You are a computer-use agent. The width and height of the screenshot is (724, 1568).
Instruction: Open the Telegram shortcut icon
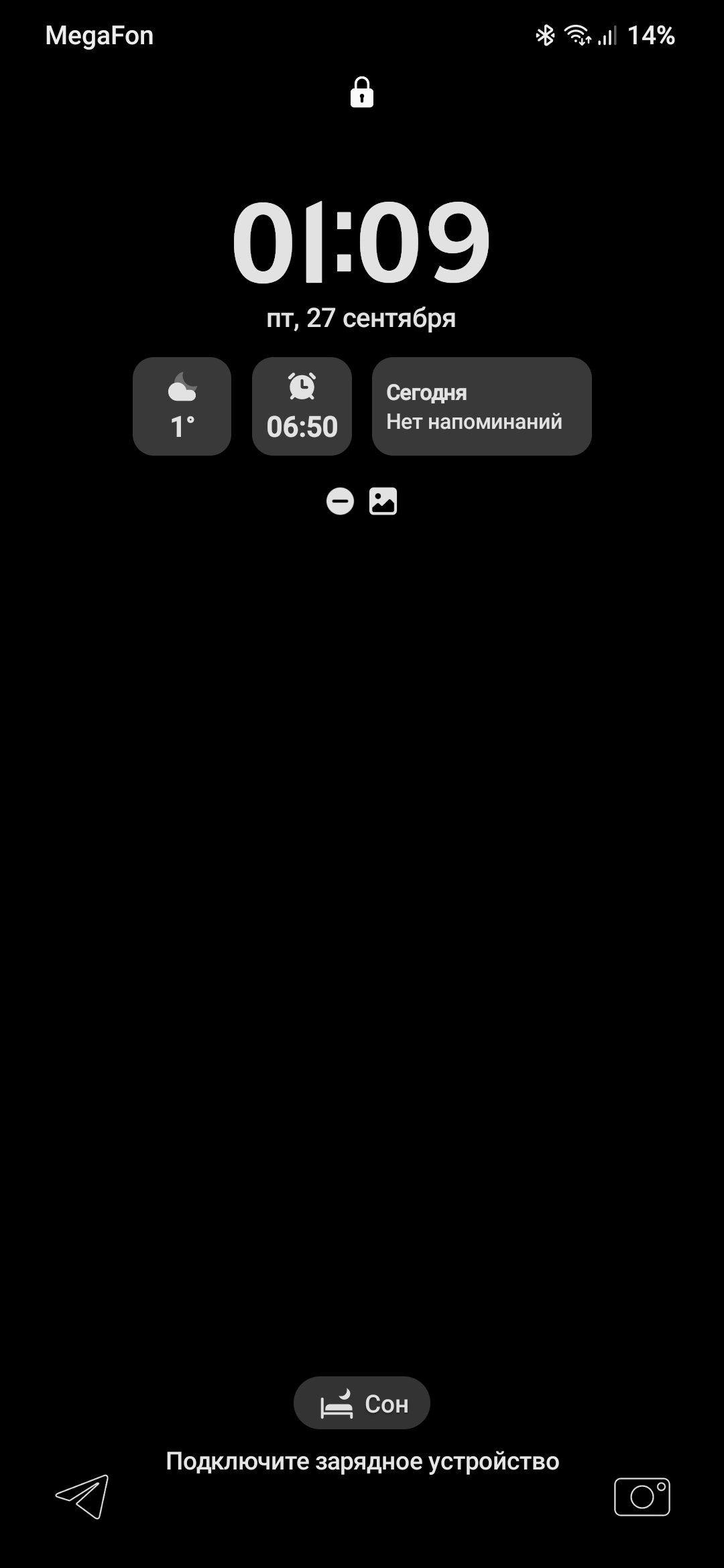point(82,1496)
